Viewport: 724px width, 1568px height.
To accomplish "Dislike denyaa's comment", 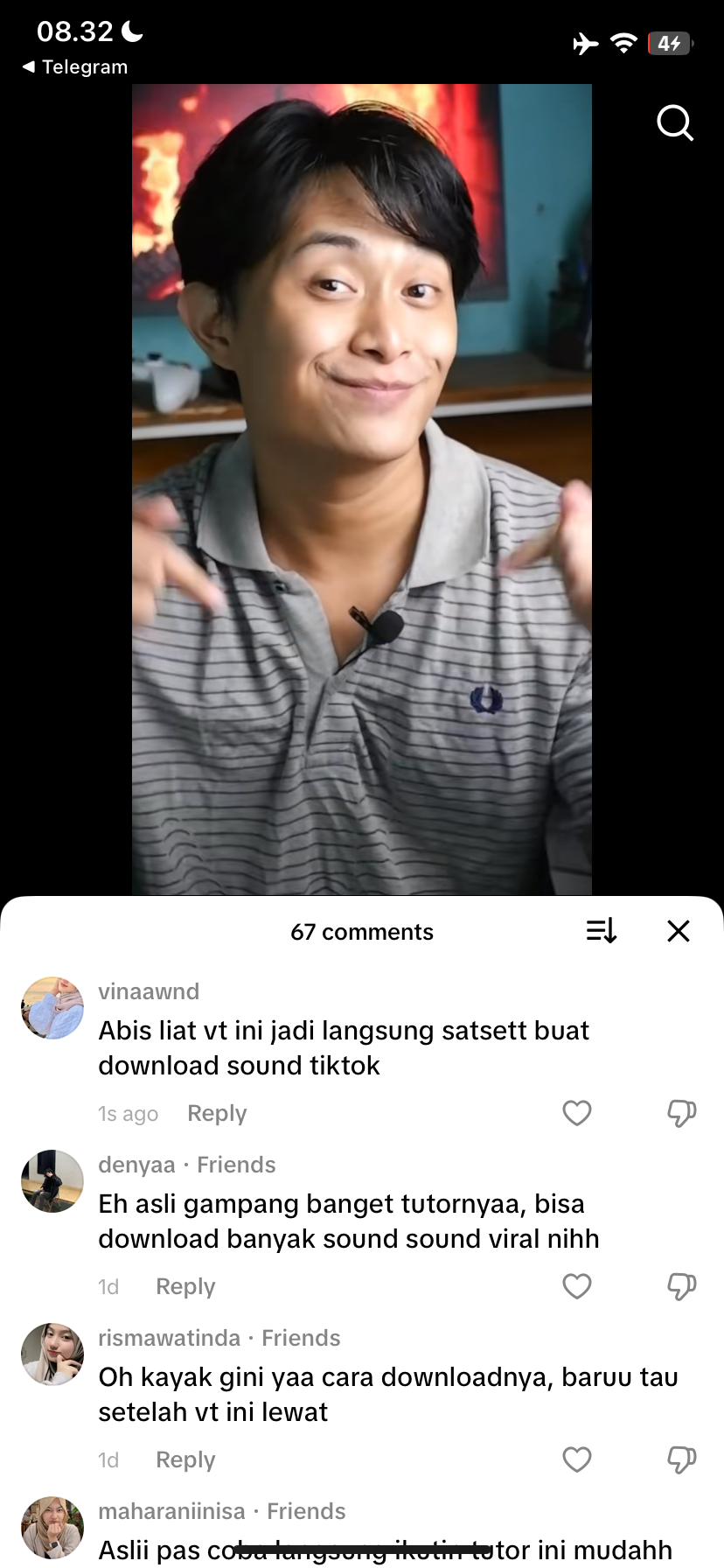I will [681, 1286].
